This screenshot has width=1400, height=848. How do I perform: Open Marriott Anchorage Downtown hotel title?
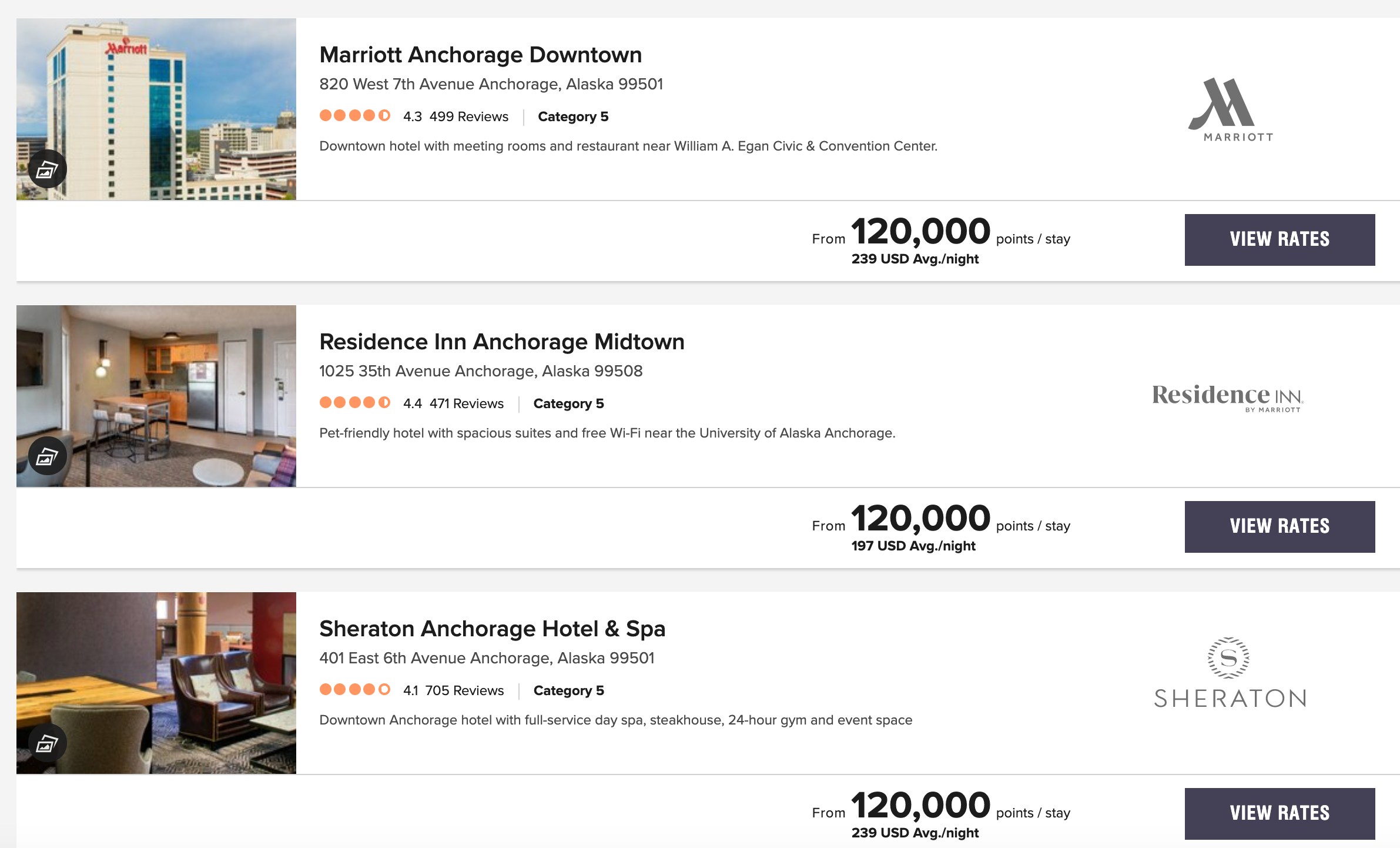coord(480,55)
